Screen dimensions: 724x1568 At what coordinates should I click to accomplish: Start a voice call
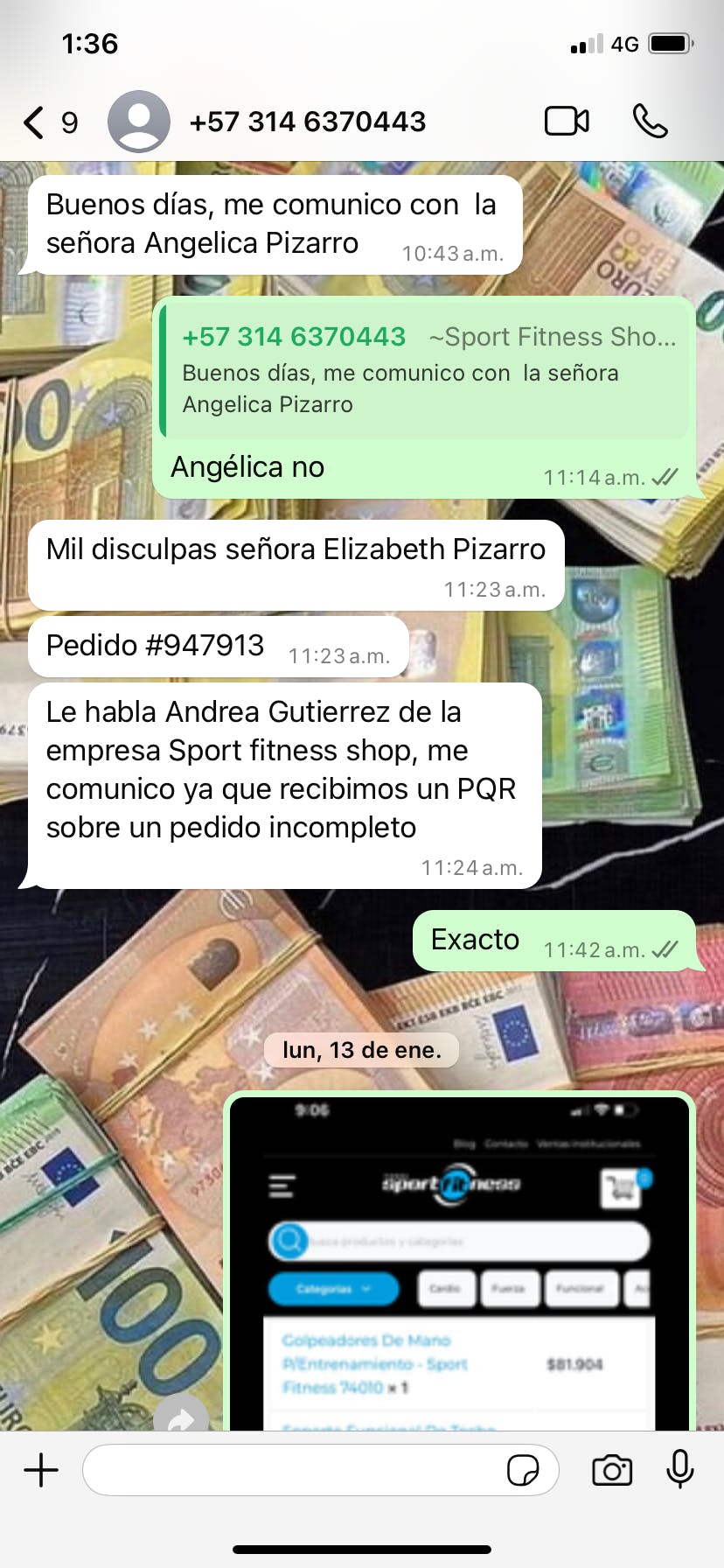650,122
